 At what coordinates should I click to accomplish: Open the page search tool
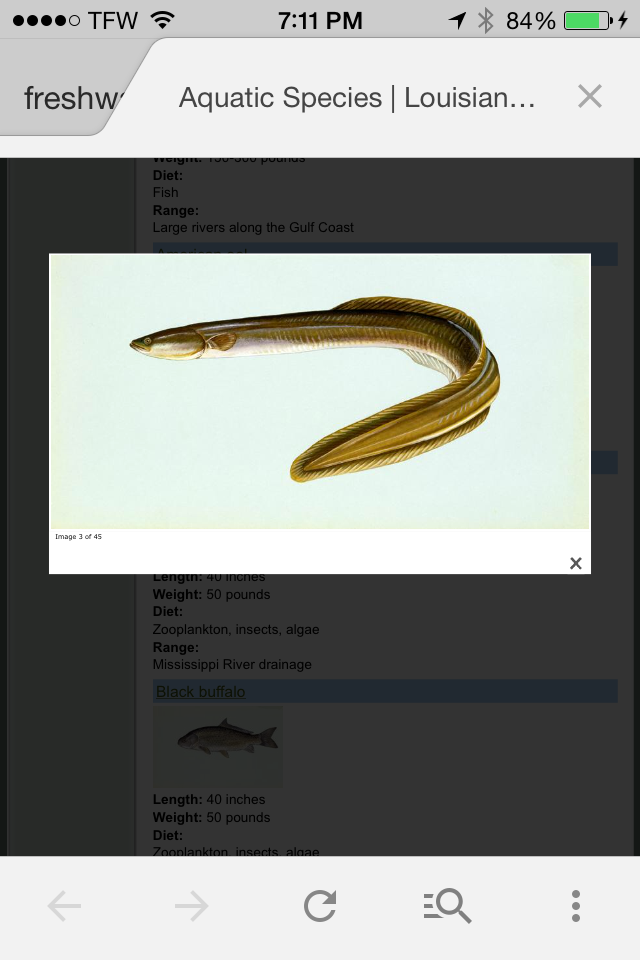(x=447, y=906)
